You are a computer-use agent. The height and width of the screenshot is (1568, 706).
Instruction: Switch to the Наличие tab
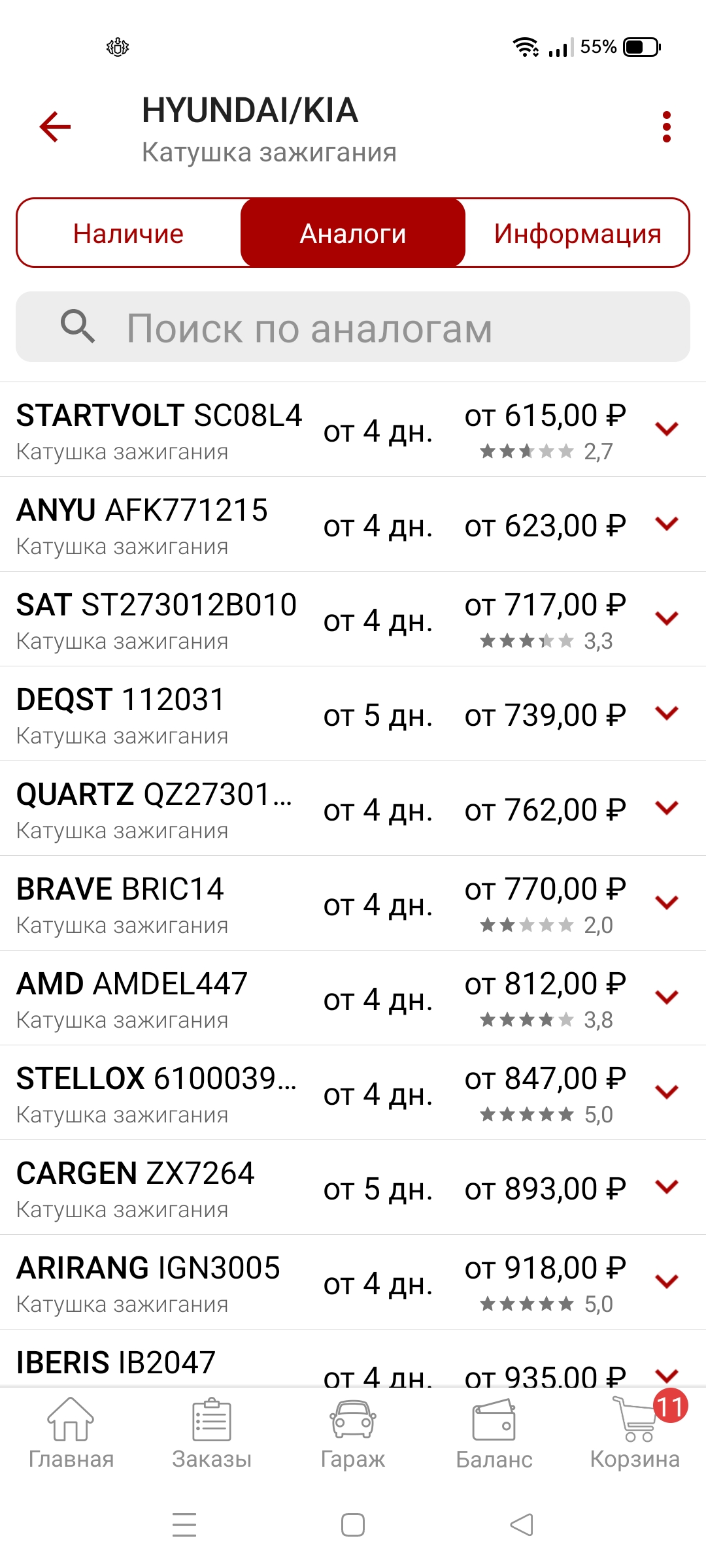[x=129, y=233]
